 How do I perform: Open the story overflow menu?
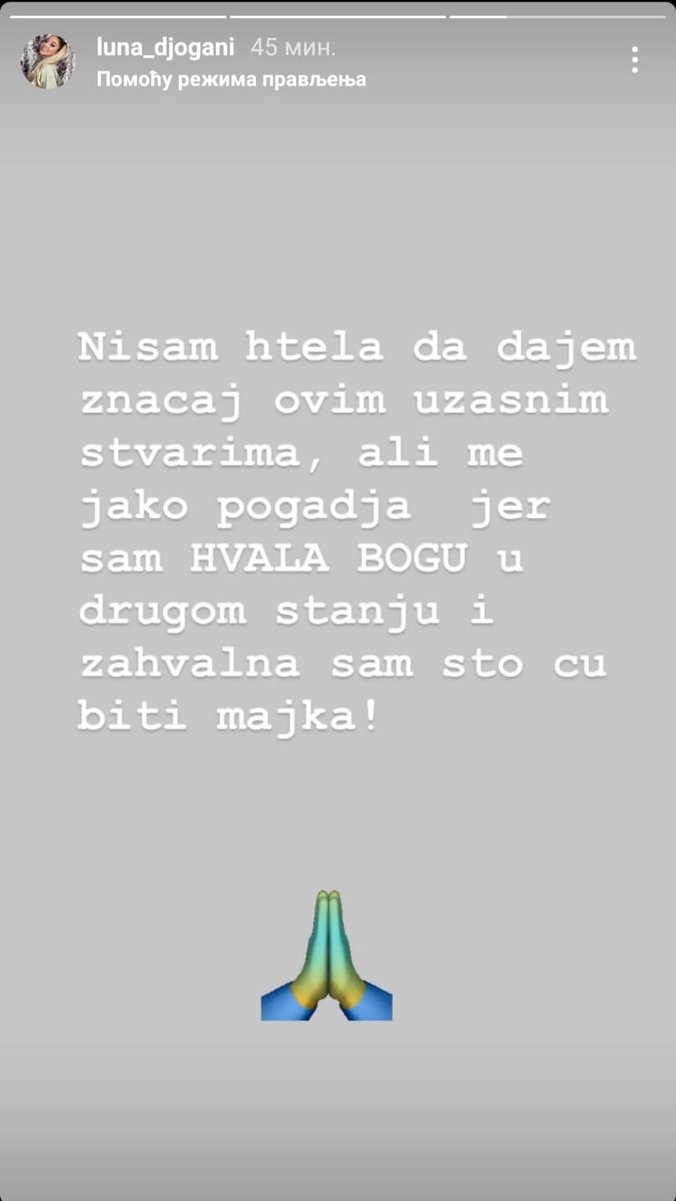[x=635, y=60]
